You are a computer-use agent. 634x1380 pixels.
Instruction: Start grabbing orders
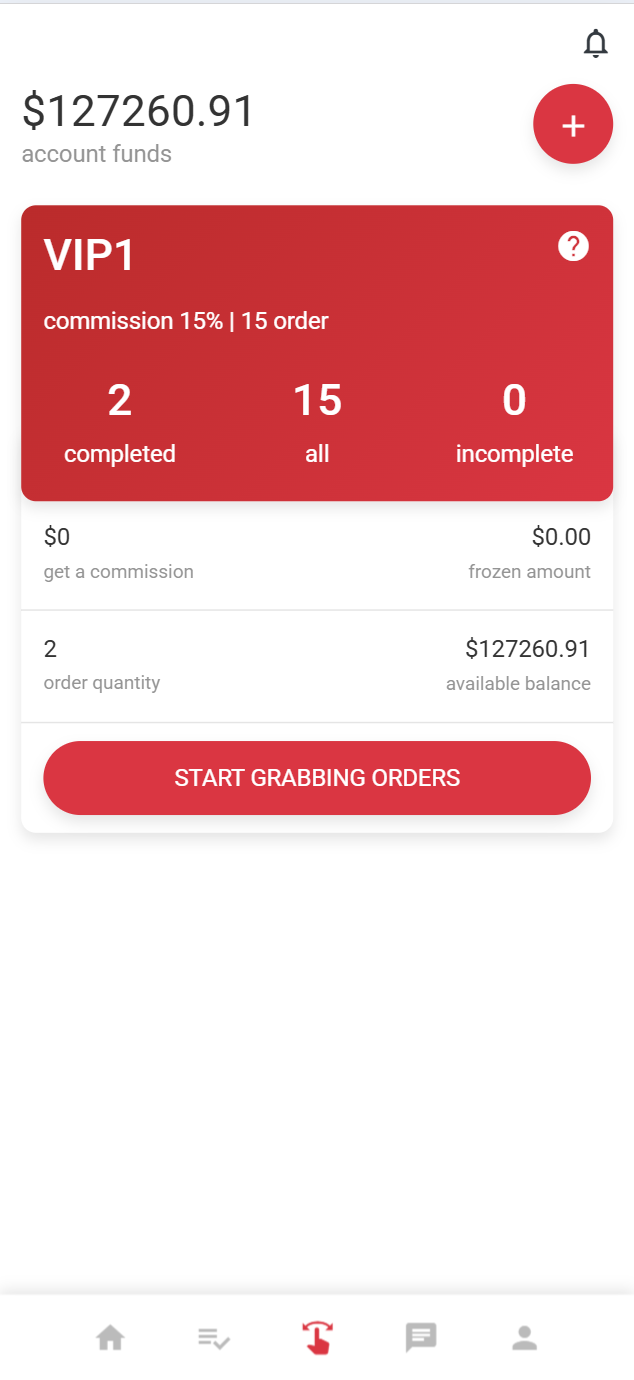tap(317, 778)
